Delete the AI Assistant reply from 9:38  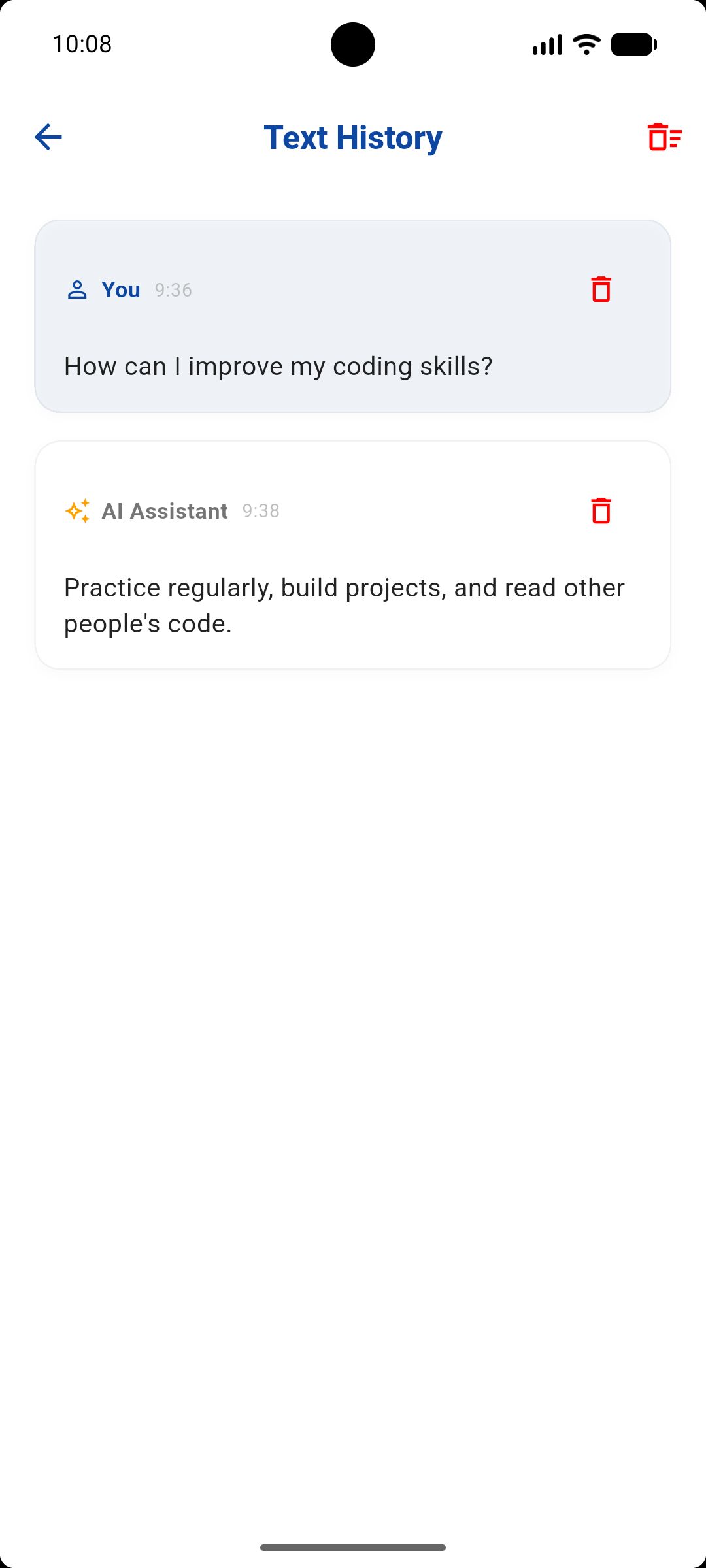(601, 511)
